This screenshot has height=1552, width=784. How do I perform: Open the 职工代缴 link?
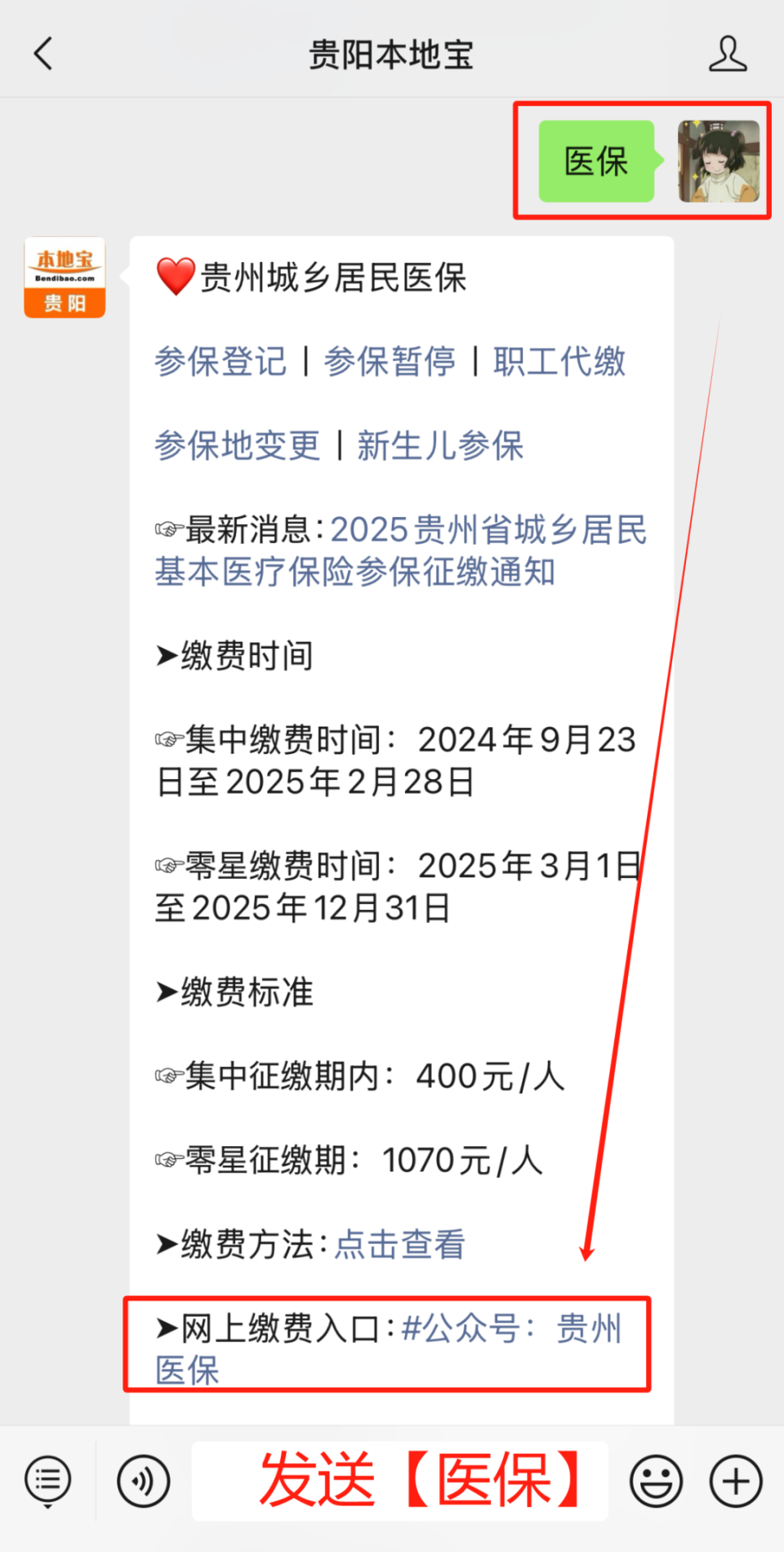click(559, 361)
